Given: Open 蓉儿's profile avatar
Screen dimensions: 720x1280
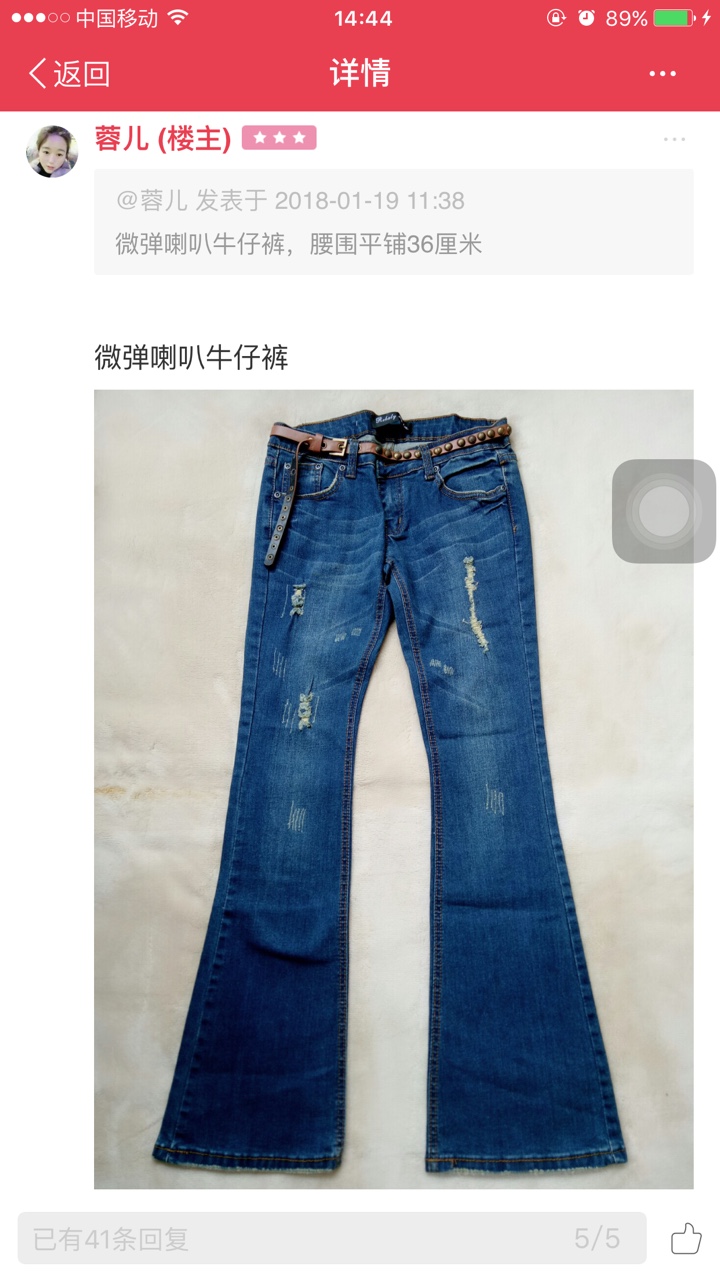Looking at the screenshot, I should point(52,152).
